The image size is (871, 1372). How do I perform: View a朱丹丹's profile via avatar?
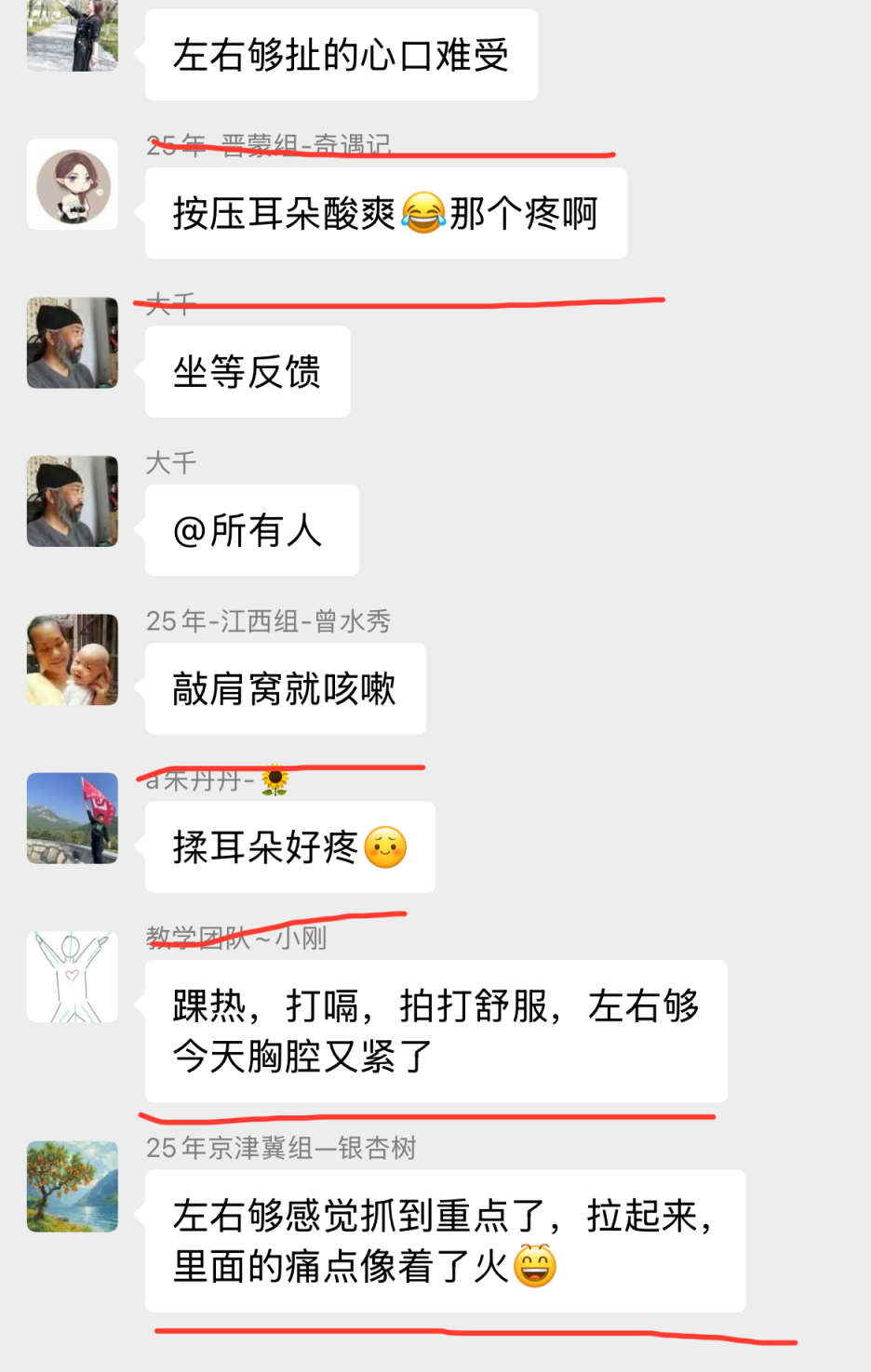tap(73, 818)
